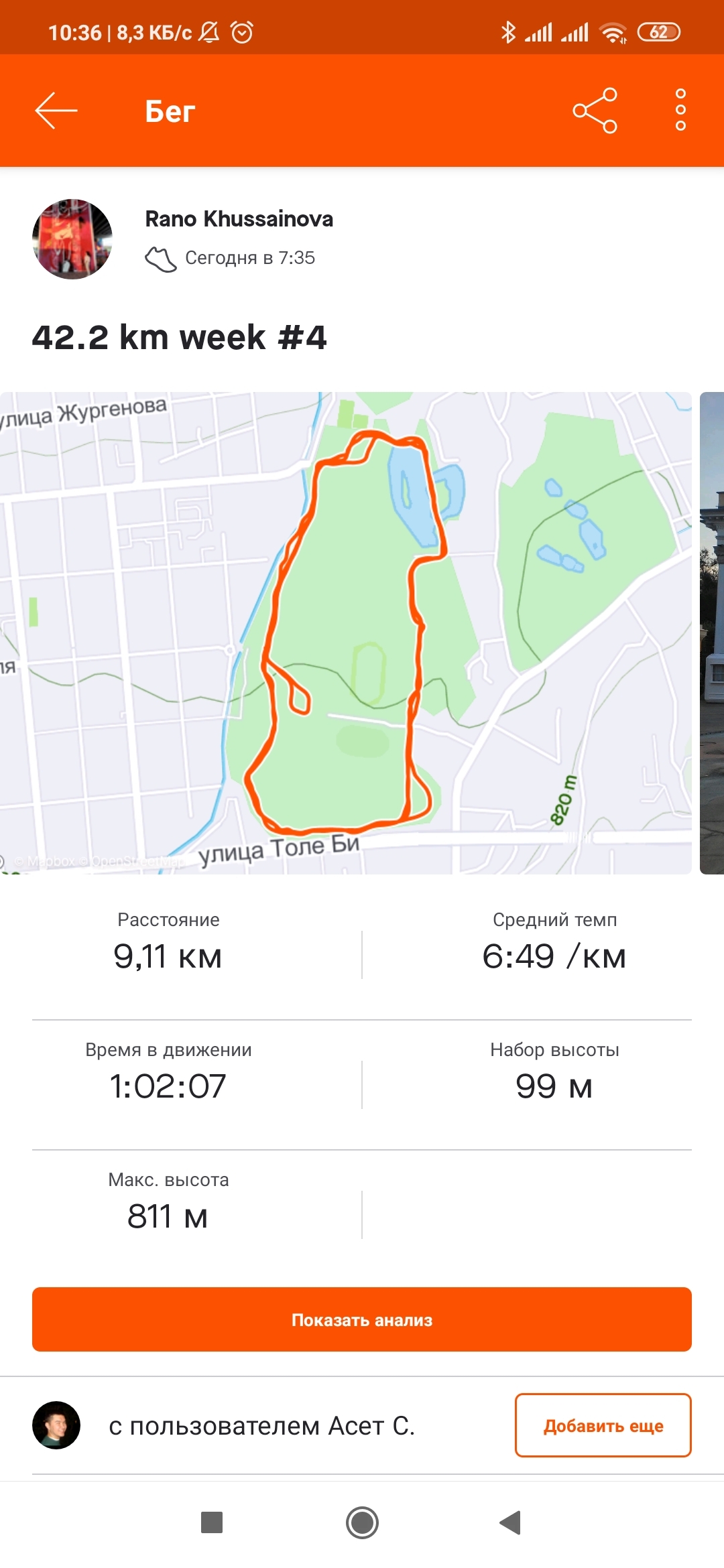Go back using the top-left arrow

coord(56,111)
